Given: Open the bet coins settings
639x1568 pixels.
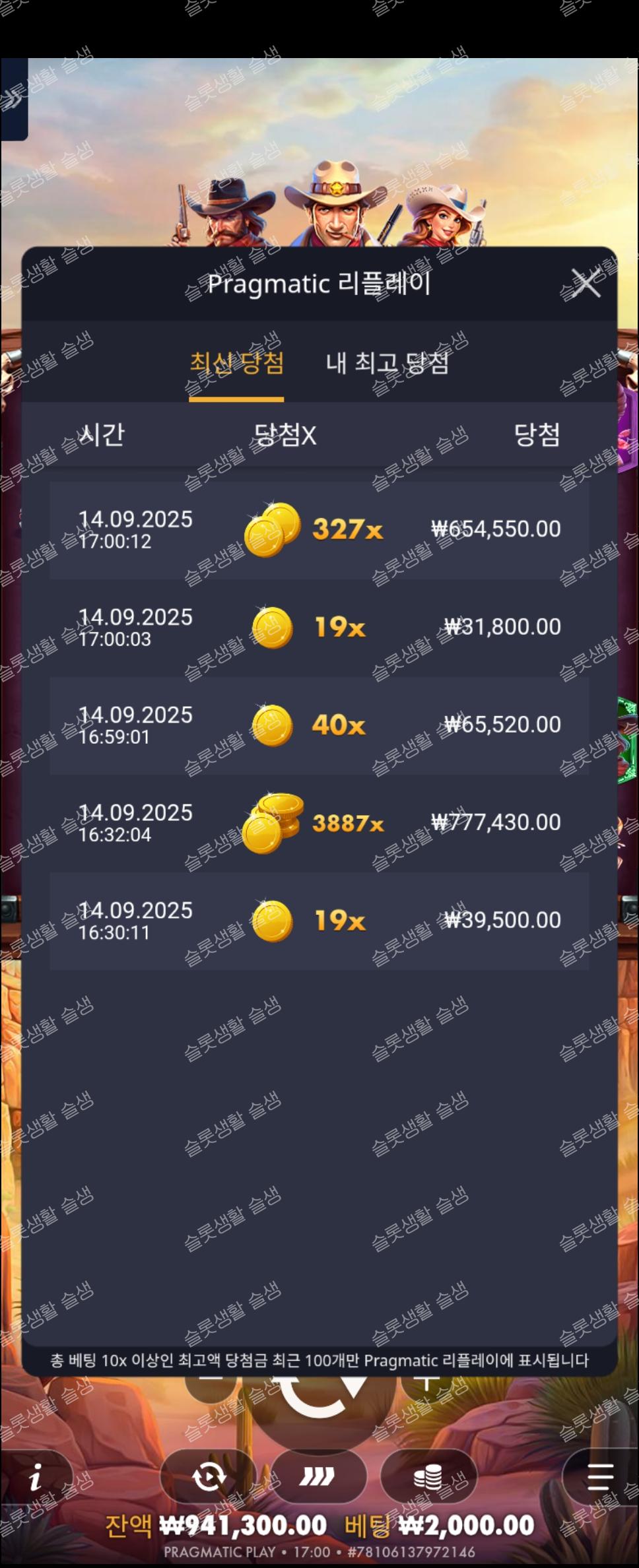Looking at the screenshot, I should coord(428,1477).
